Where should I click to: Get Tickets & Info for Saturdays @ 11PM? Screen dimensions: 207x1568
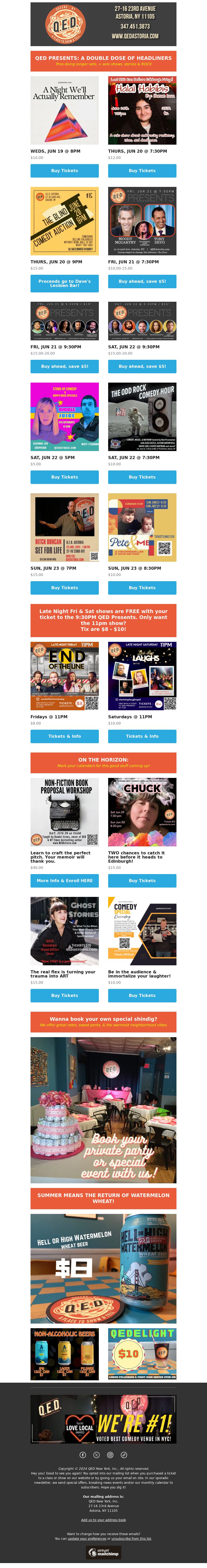pyautogui.click(x=142, y=736)
